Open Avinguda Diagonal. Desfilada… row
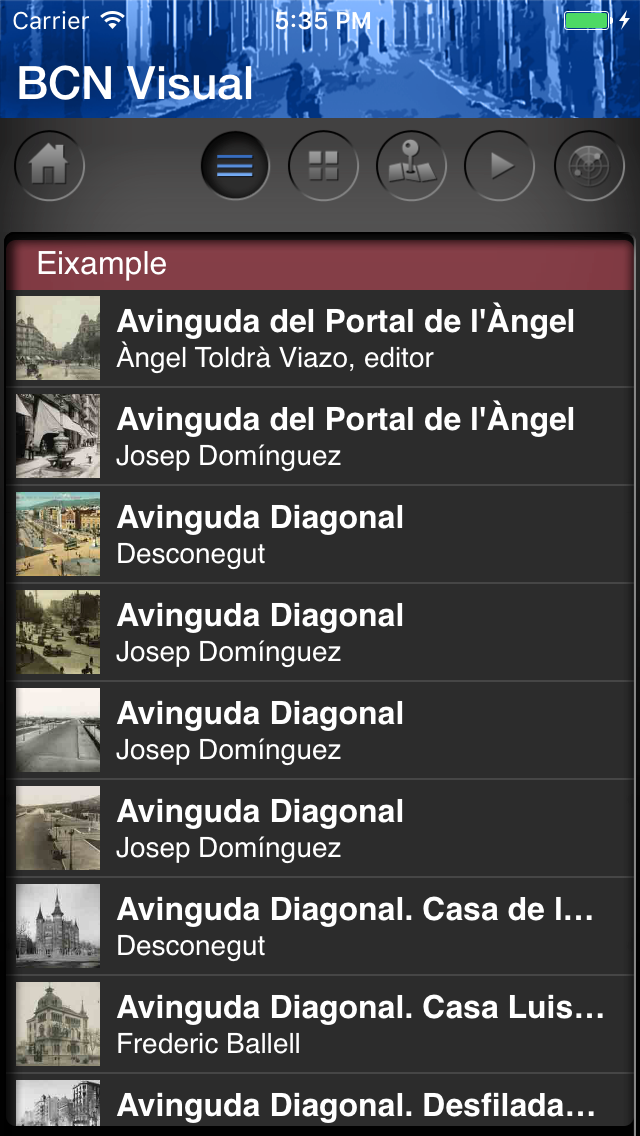 click(x=320, y=1100)
